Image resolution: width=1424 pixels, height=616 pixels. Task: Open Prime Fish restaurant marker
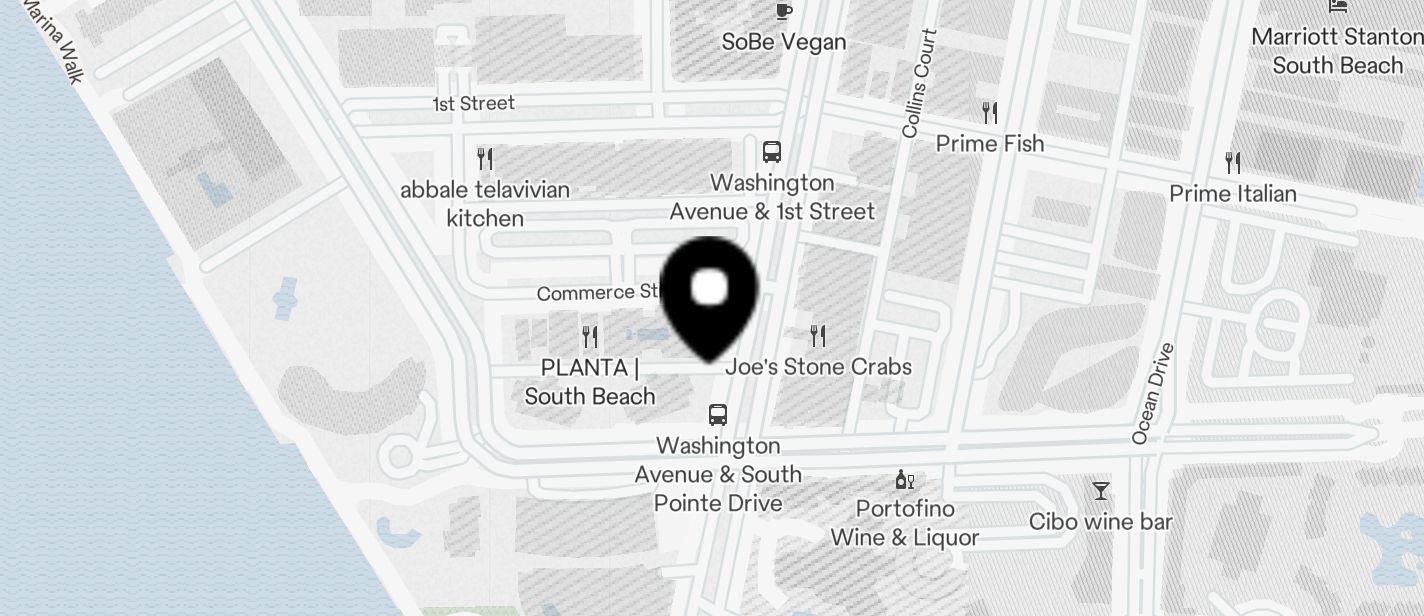coord(989,113)
